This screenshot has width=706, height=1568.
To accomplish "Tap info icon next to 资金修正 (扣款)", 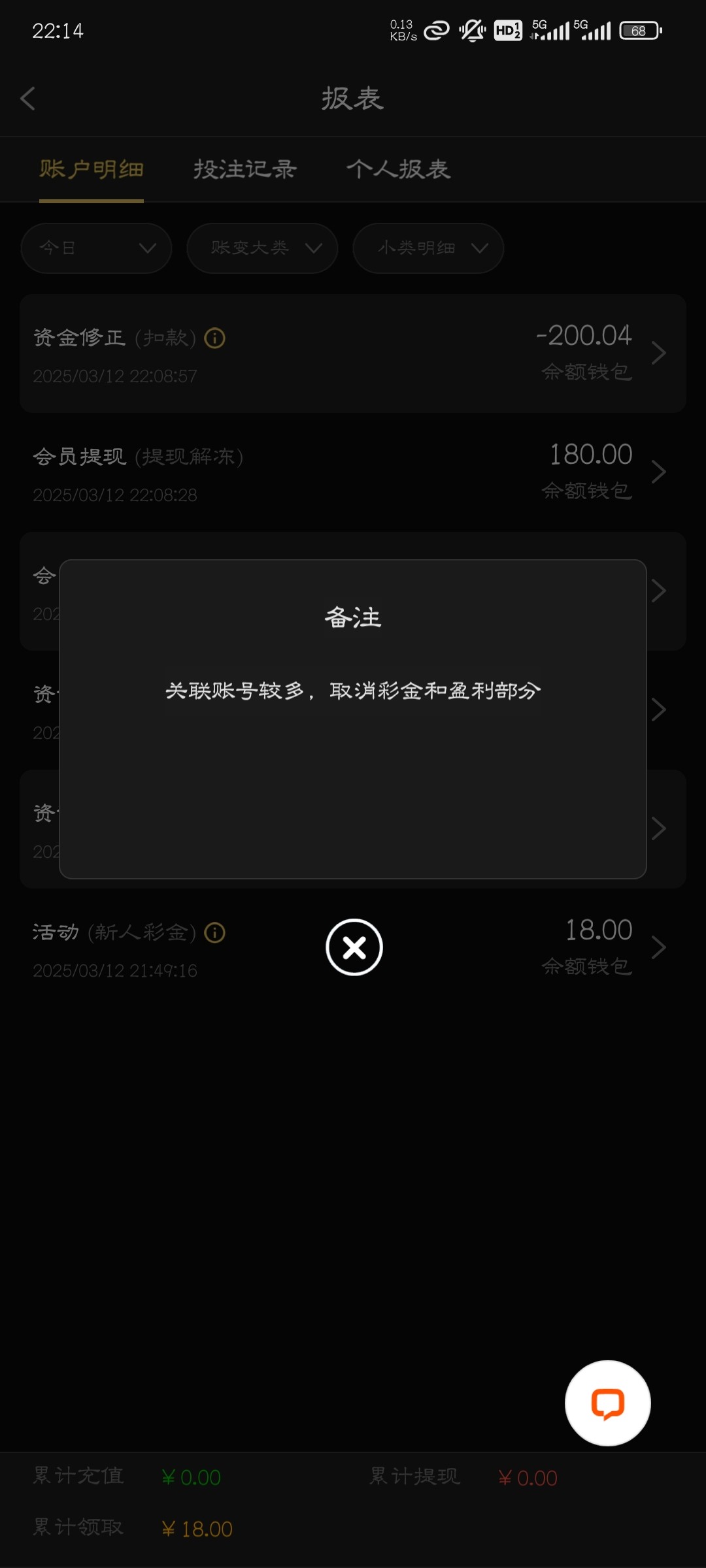I will 214,338.
